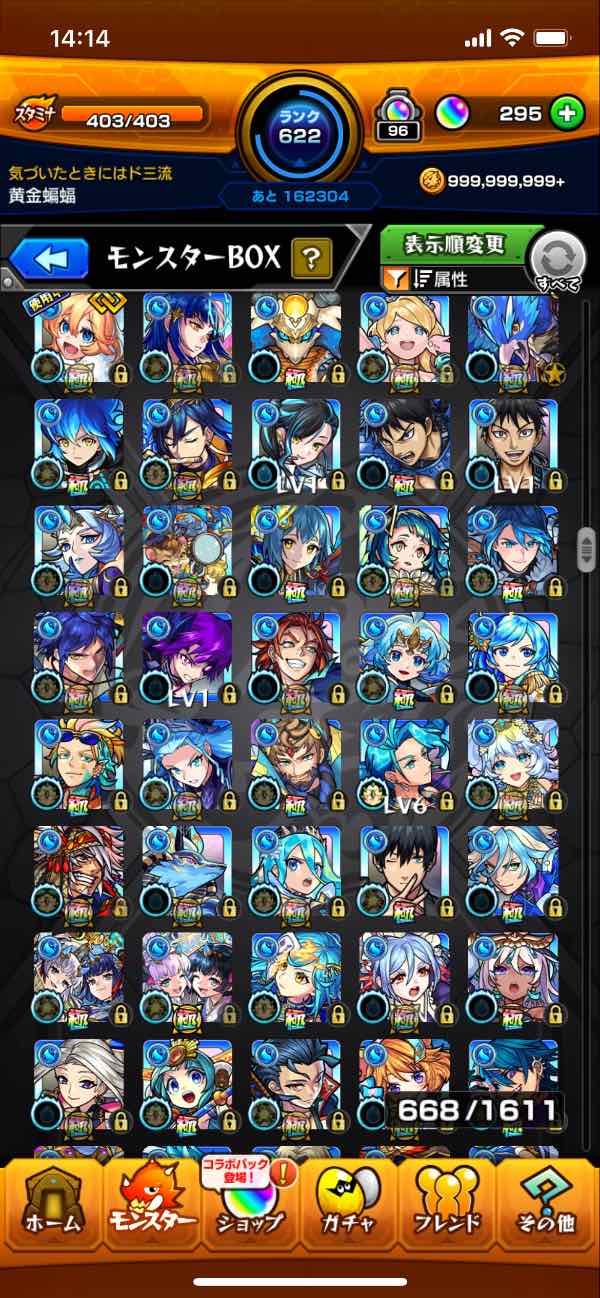Viewport: 600px width, 1298px height.
Task: Switch to the モンスター tab
Action: pos(150,1207)
